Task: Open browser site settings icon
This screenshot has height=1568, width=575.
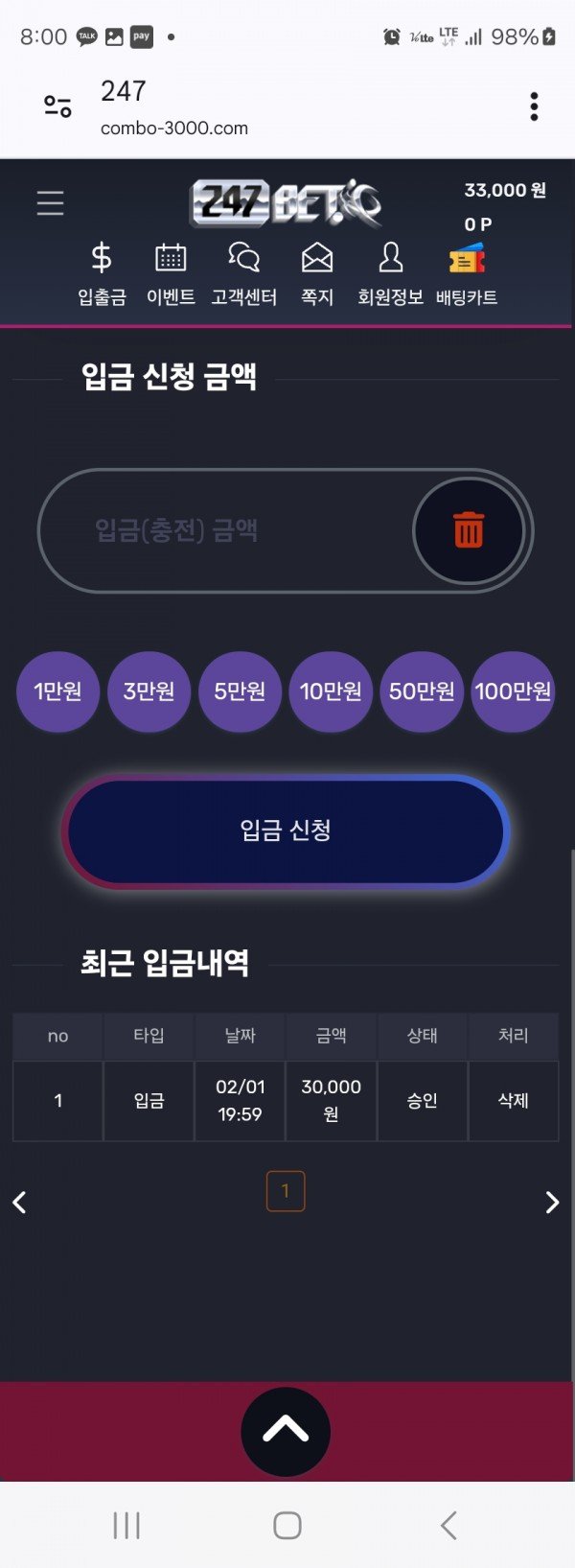Action: click(x=57, y=106)
